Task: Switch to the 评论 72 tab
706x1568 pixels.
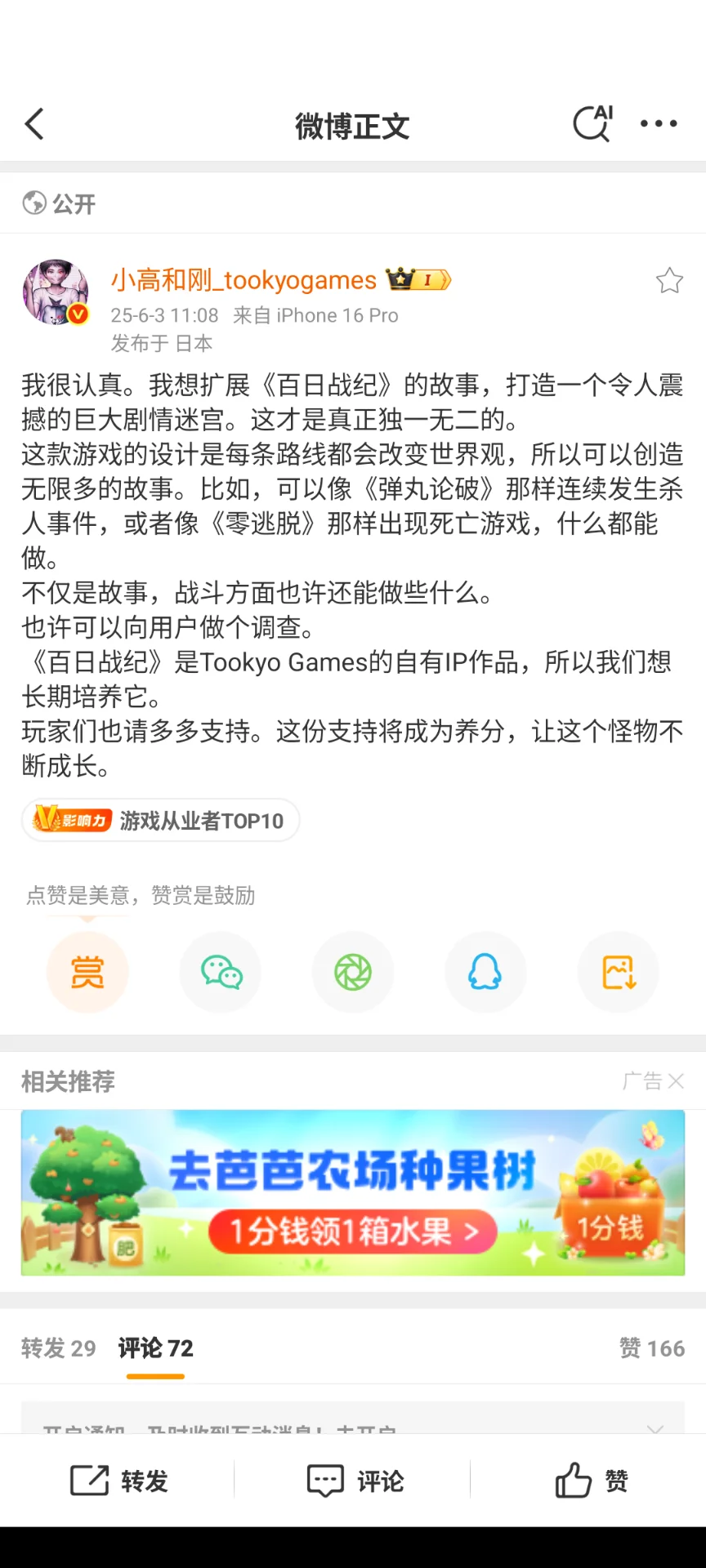Action: pyautogui.click(x=155, y=1347)
